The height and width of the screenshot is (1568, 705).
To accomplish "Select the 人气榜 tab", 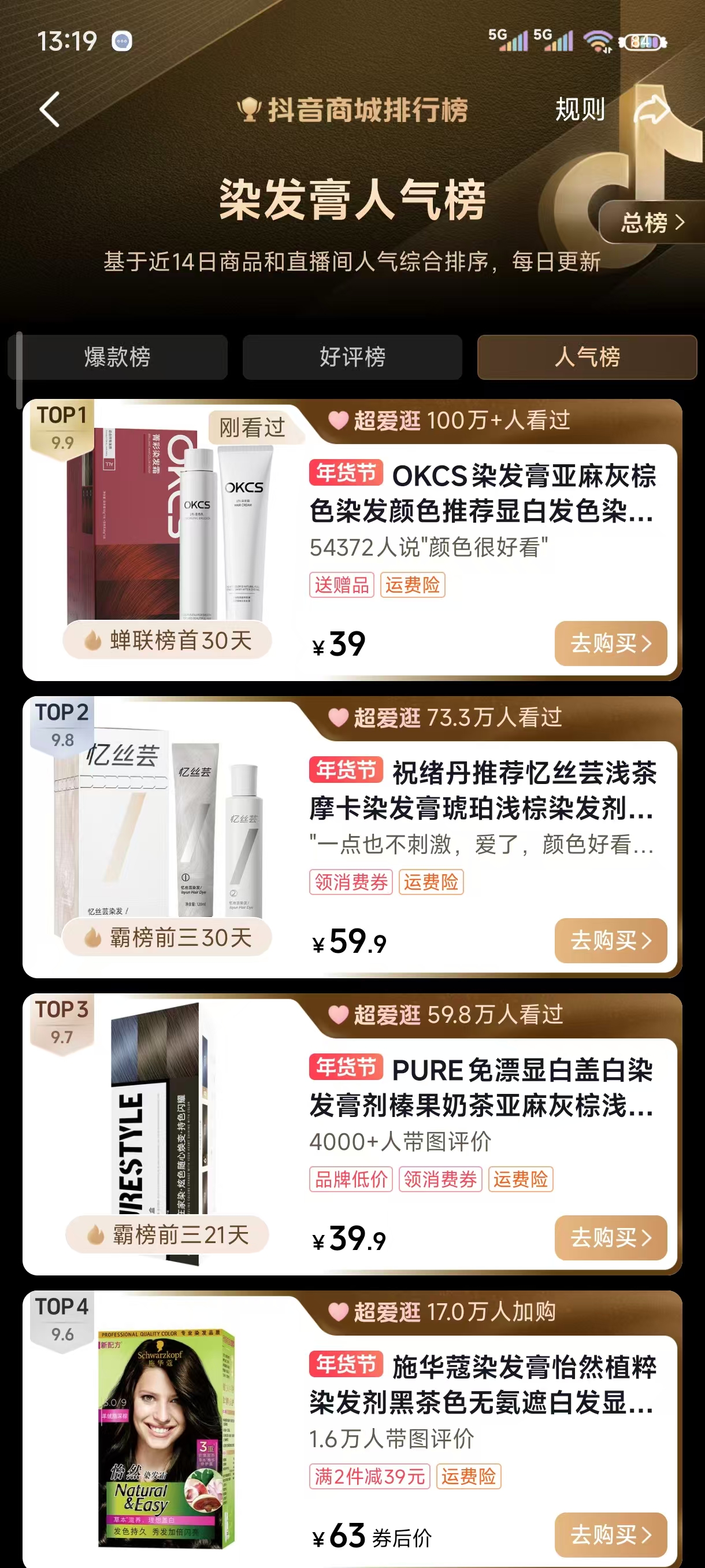I will (x=587, y=357).
